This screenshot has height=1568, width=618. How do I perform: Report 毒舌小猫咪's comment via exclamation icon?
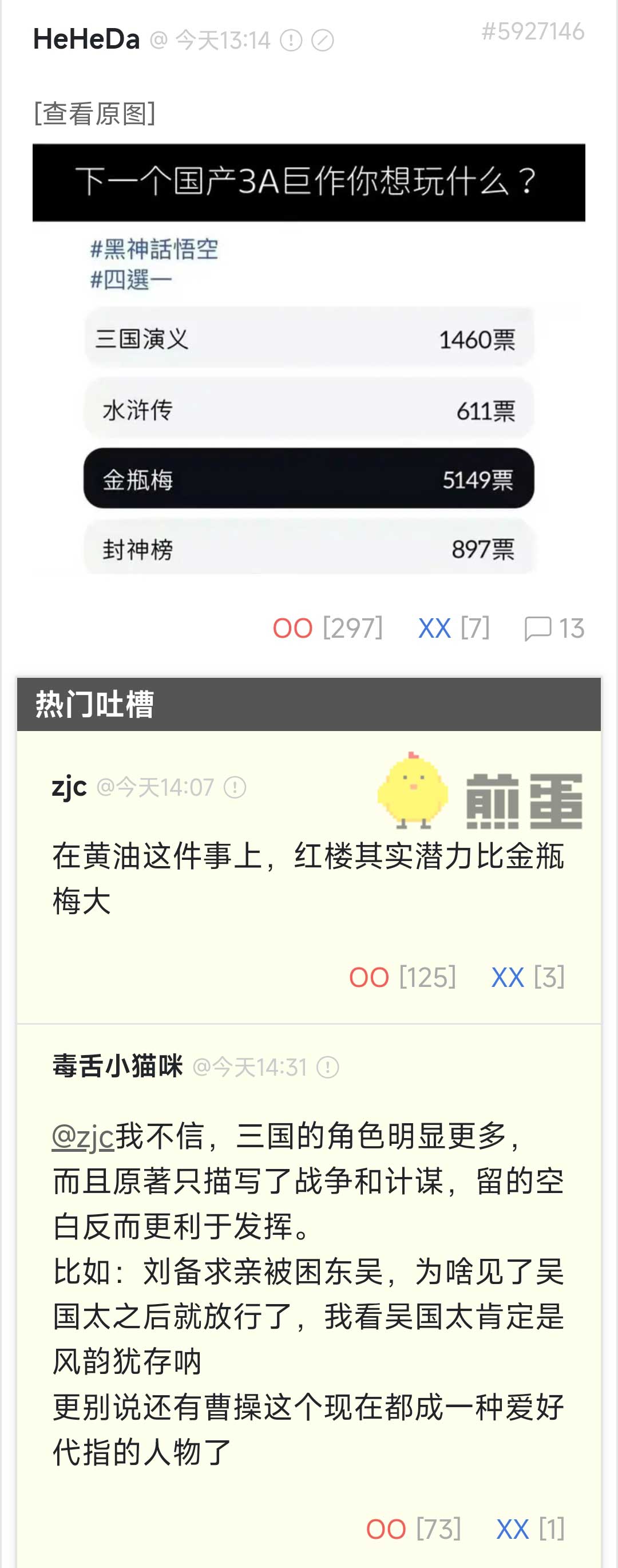328,1067
